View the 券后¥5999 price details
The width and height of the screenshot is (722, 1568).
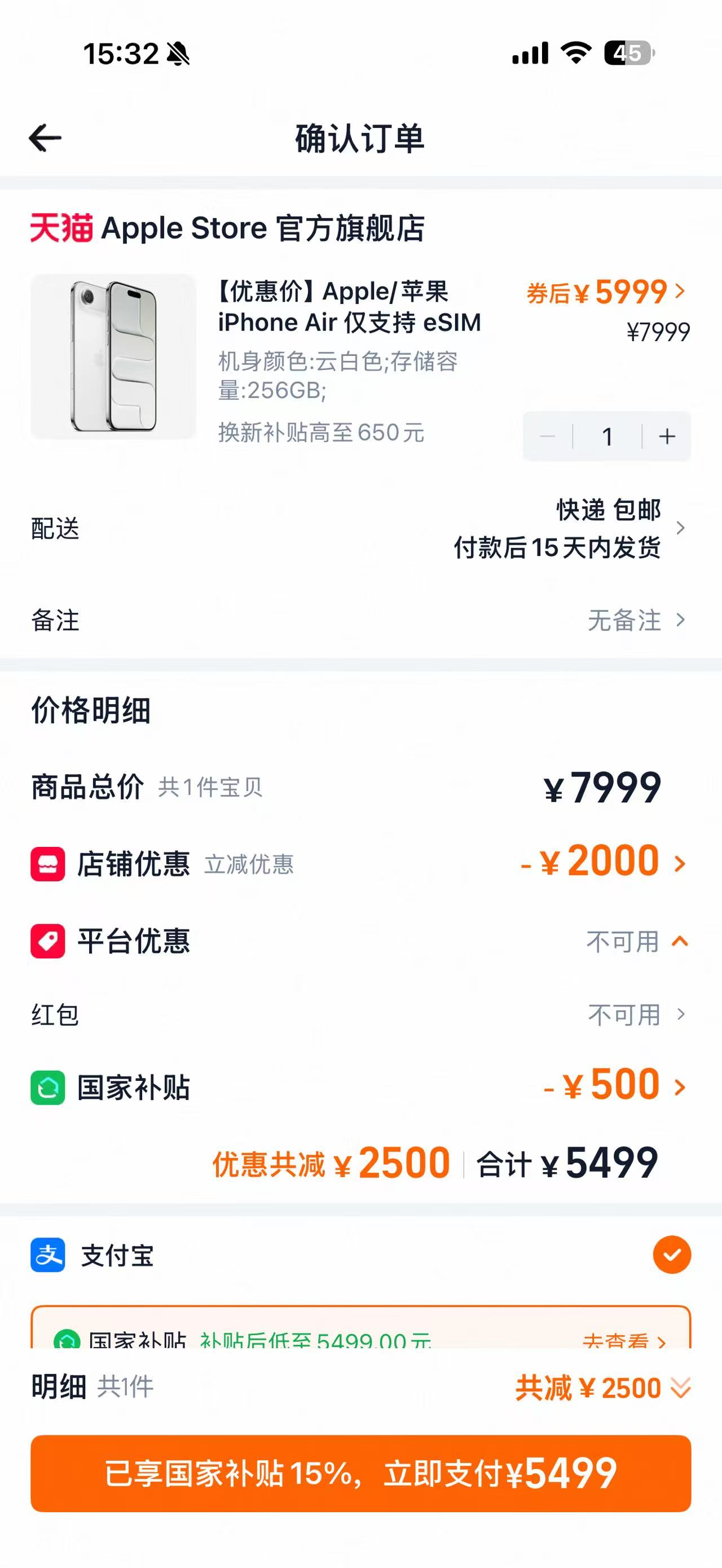tap(606, 293)
